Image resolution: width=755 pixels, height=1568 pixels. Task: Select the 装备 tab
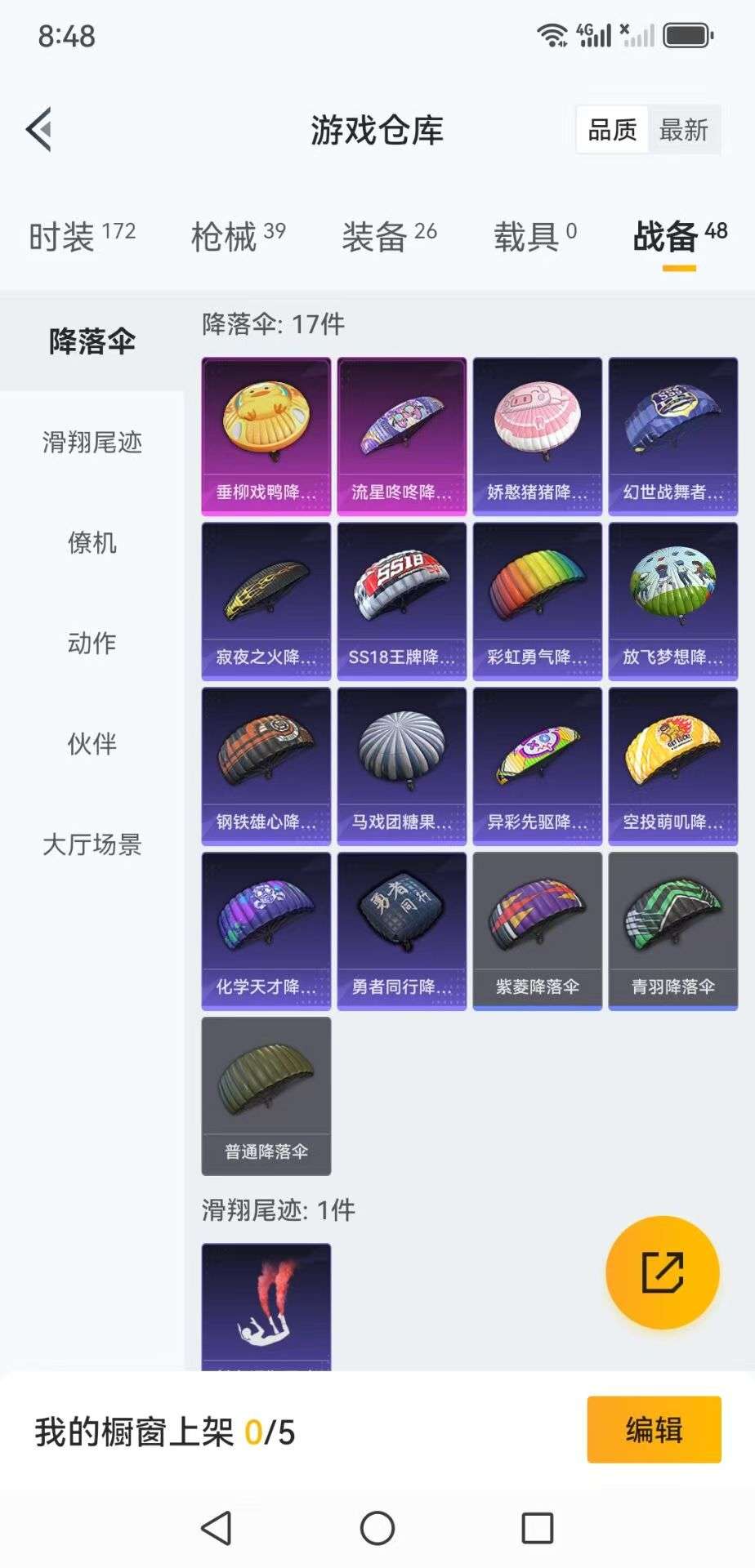click(x=389, y=237)
